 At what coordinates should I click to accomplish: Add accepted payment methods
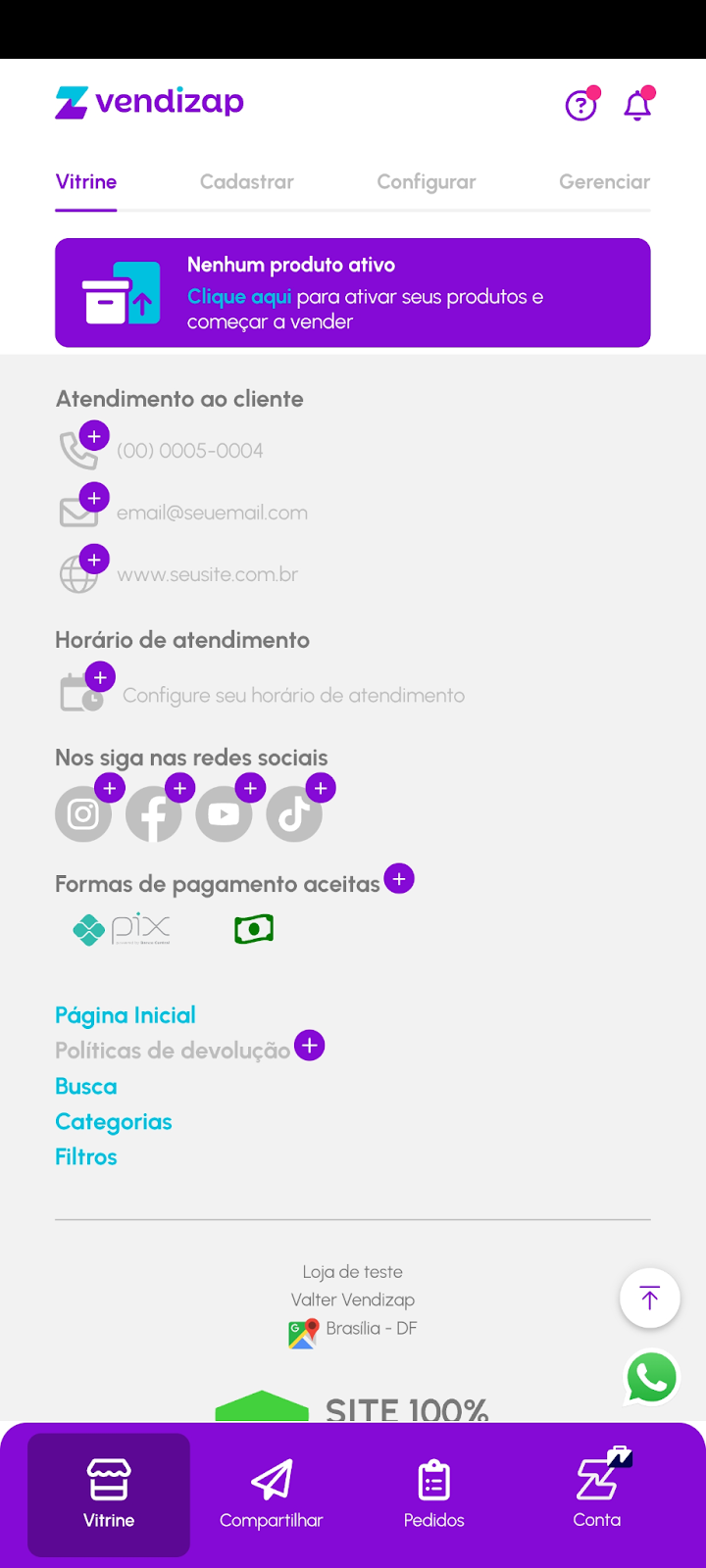pyautogui.click(x=399, y=879)
